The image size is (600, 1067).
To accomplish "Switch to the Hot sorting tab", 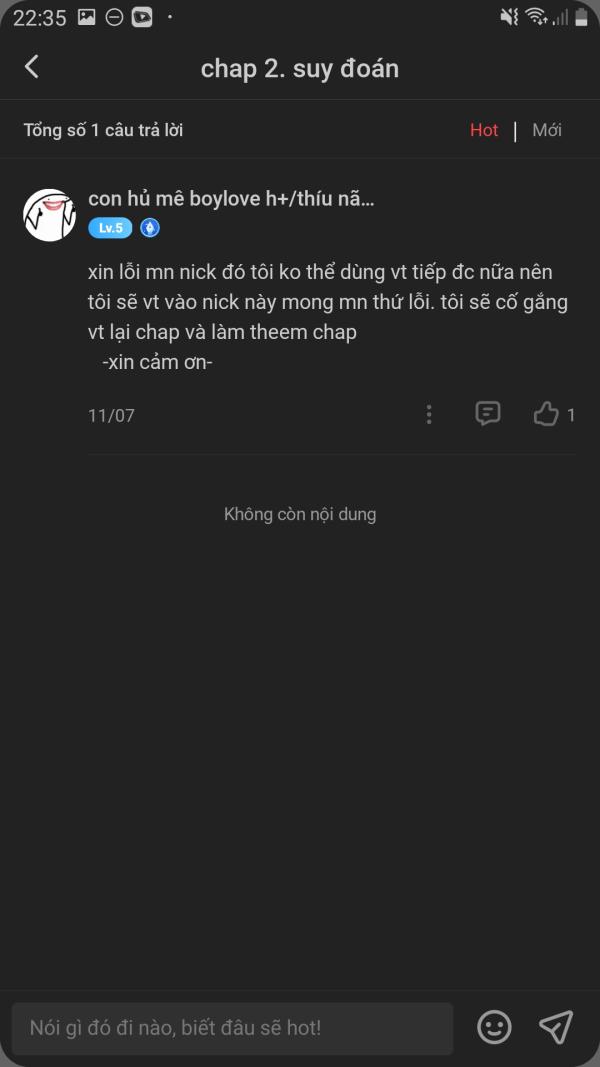I will tap(484, 130).
